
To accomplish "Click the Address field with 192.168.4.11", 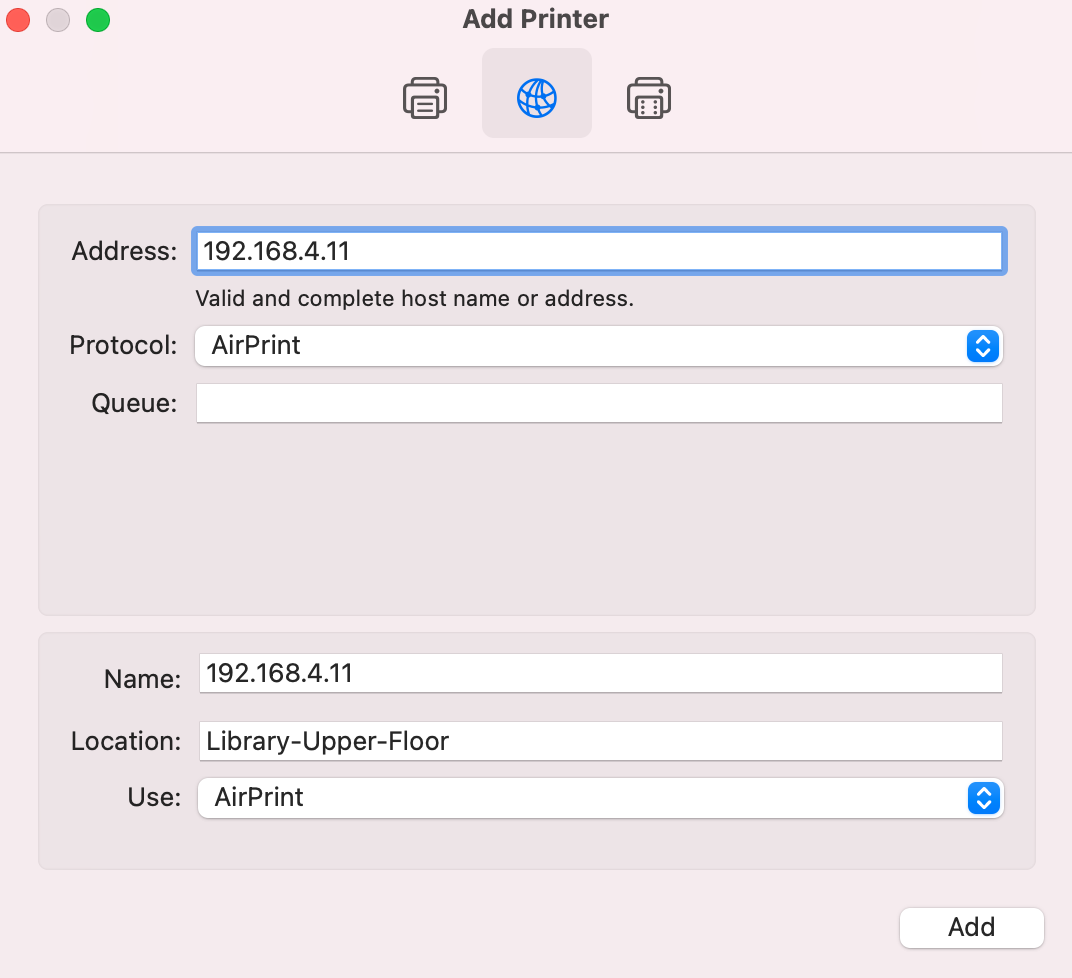I will [598, 251].
